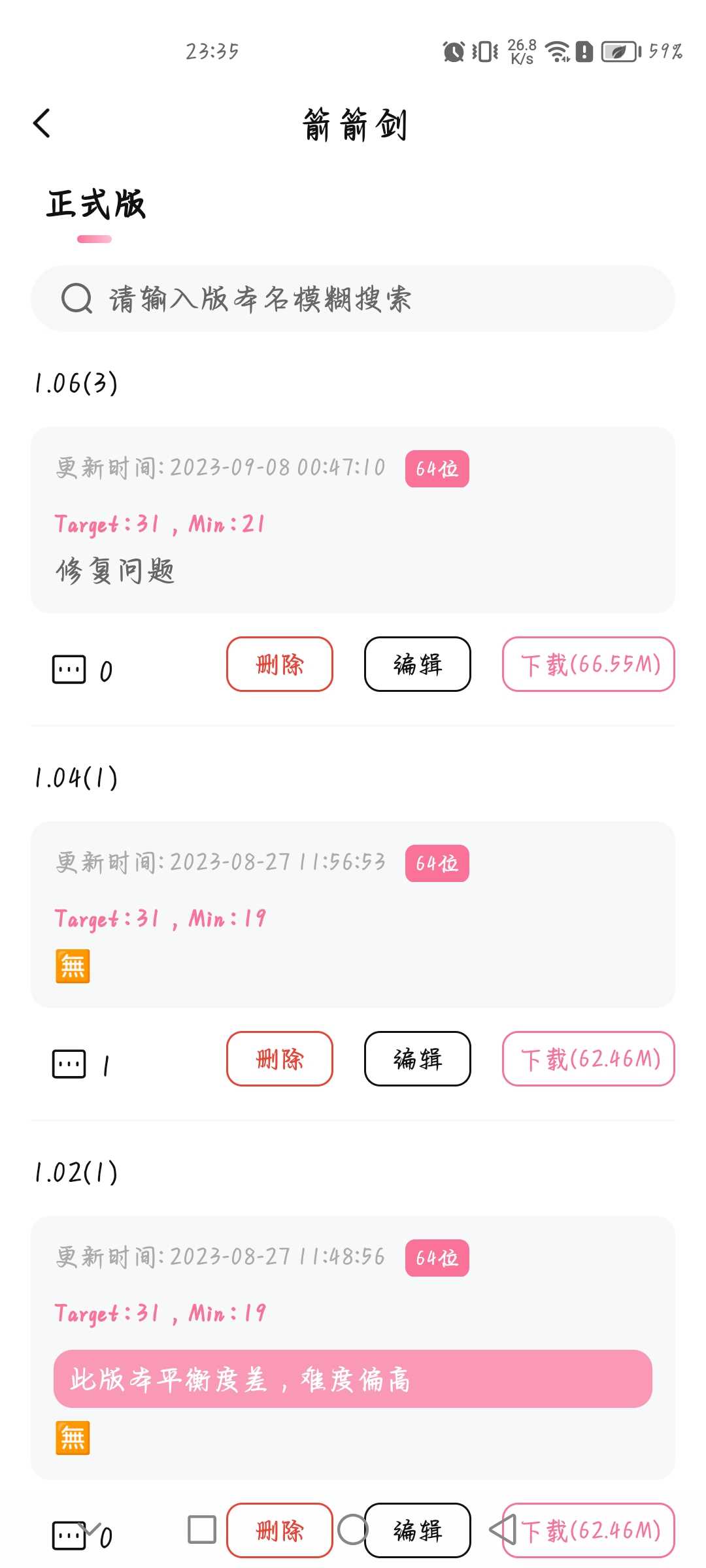Image resolution: width=706 pixels, height=1568 pixels.
Task: Download version 1.06(3) at 66.55M
Action: 588,664
